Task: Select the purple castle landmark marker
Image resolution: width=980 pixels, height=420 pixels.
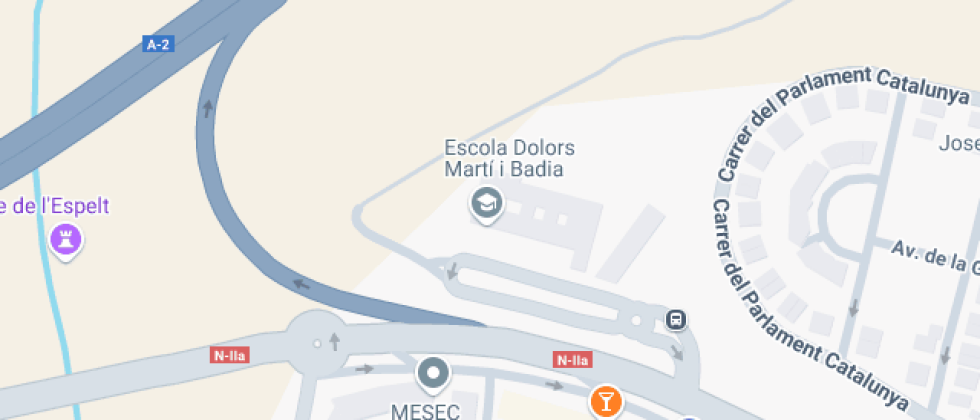Action: [x=66, y=241]
